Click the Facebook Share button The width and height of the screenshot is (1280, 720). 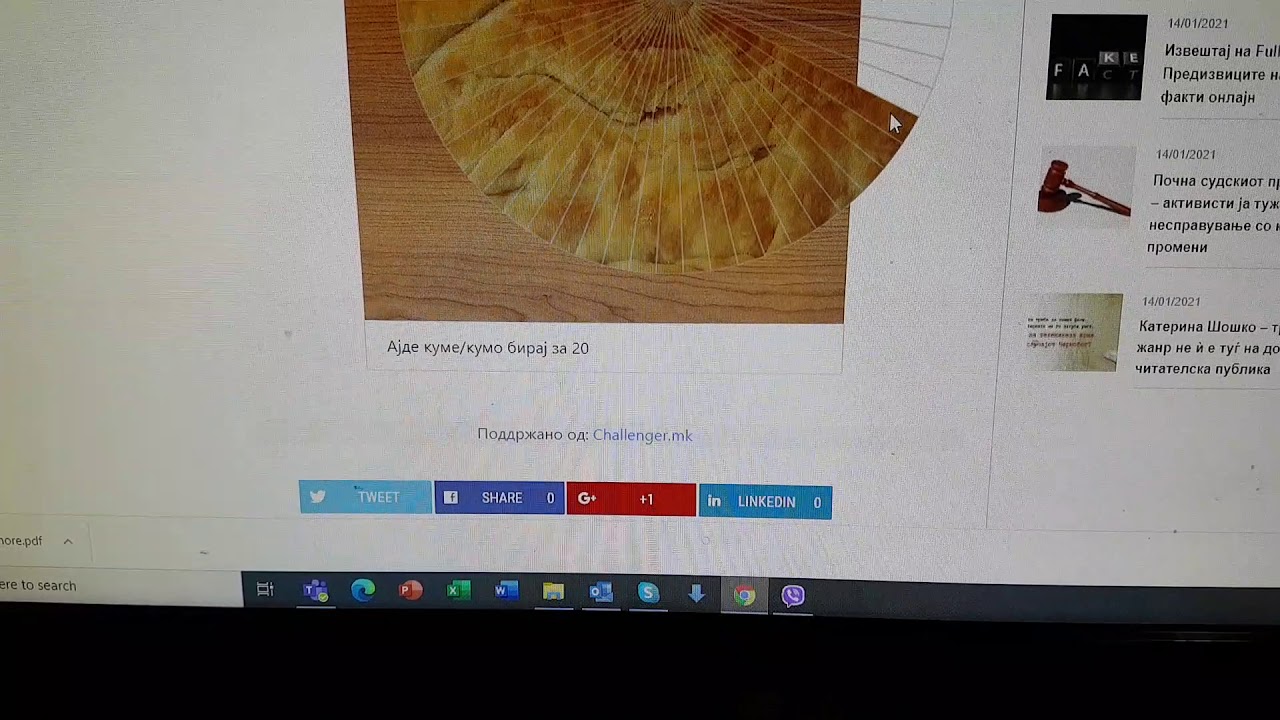[x=499, y=498]
